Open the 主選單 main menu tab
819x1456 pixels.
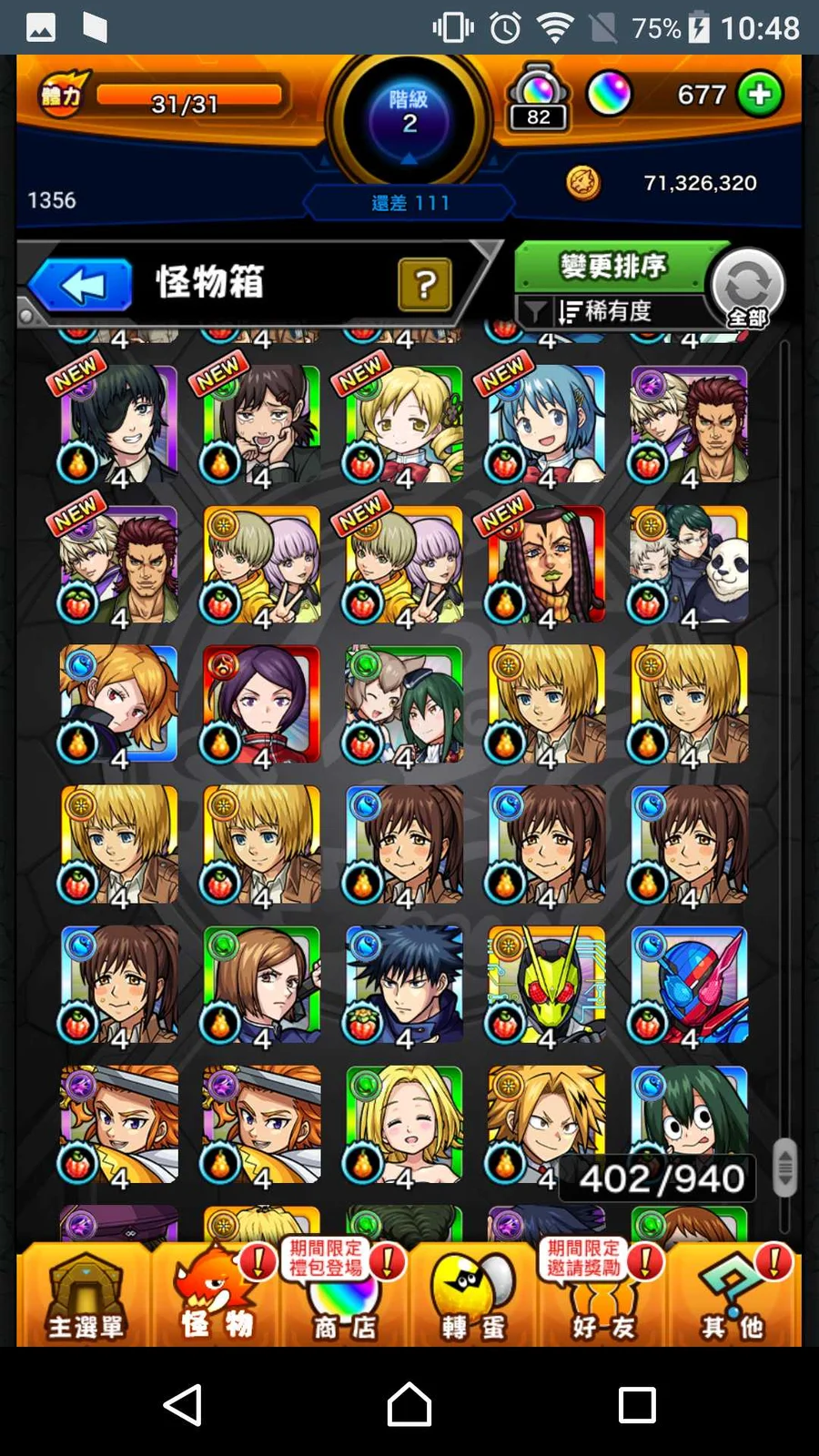tap(85, 1295)
